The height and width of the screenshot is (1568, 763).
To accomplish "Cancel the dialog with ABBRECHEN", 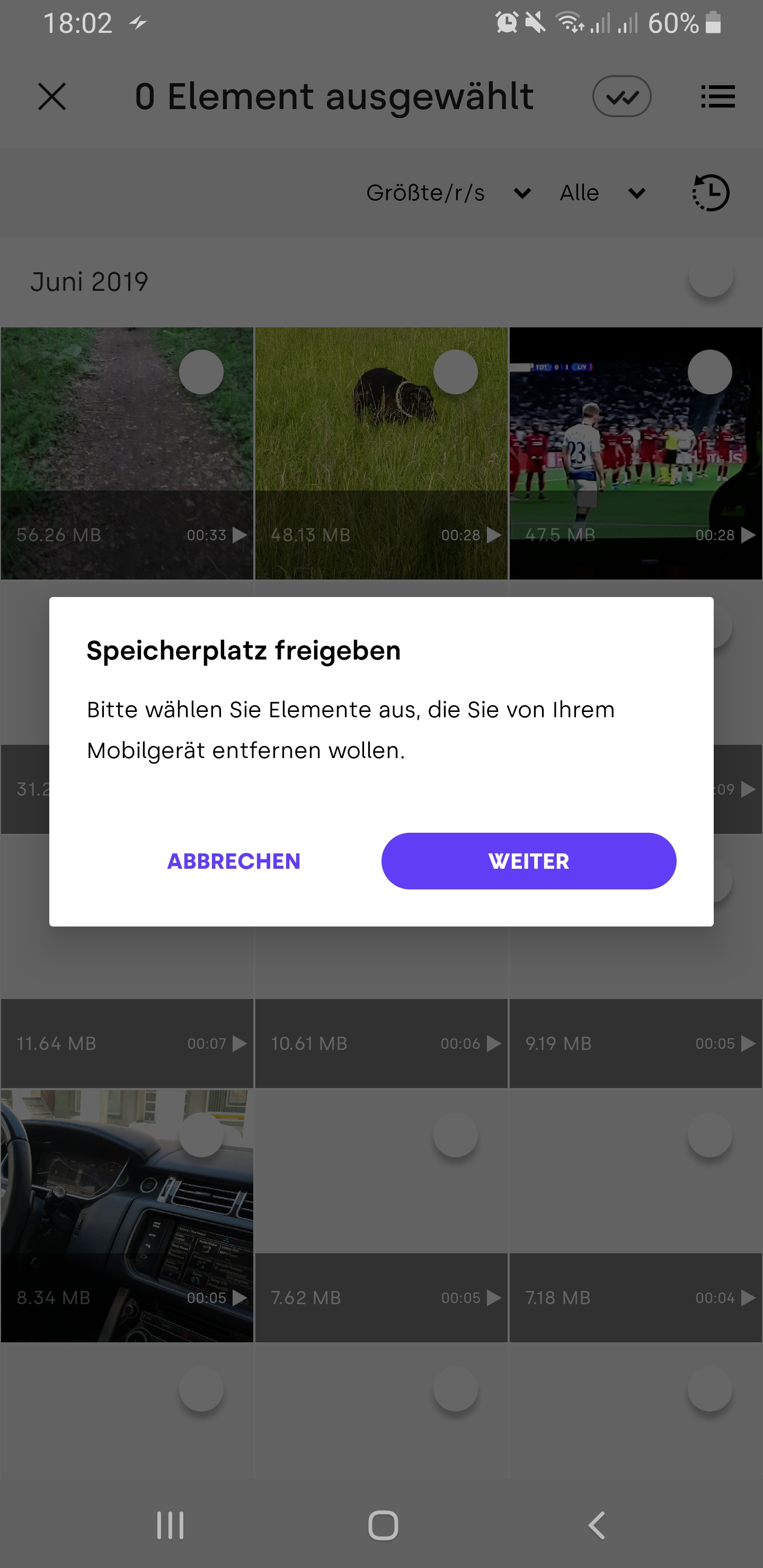I will tap(234, 861).
